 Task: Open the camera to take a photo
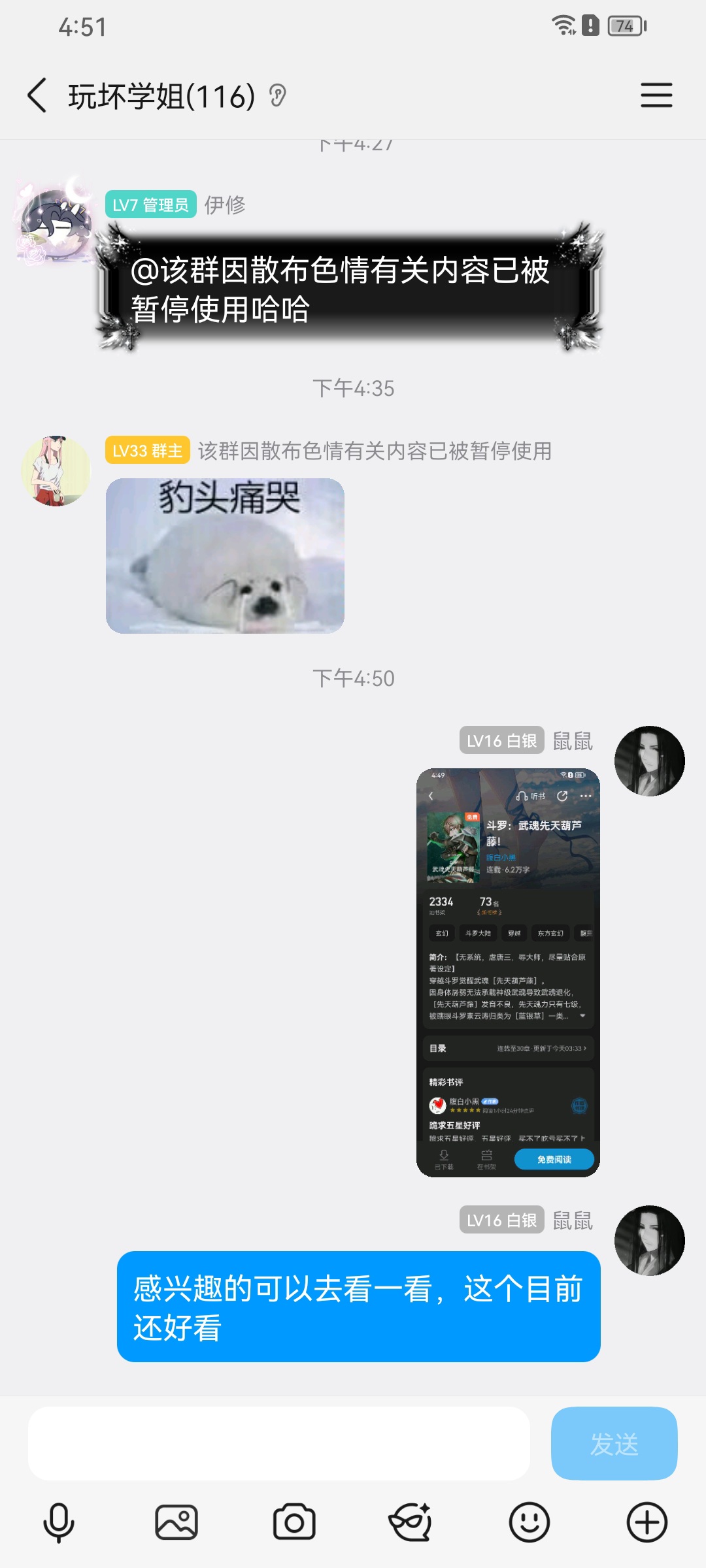(294, 1522)
